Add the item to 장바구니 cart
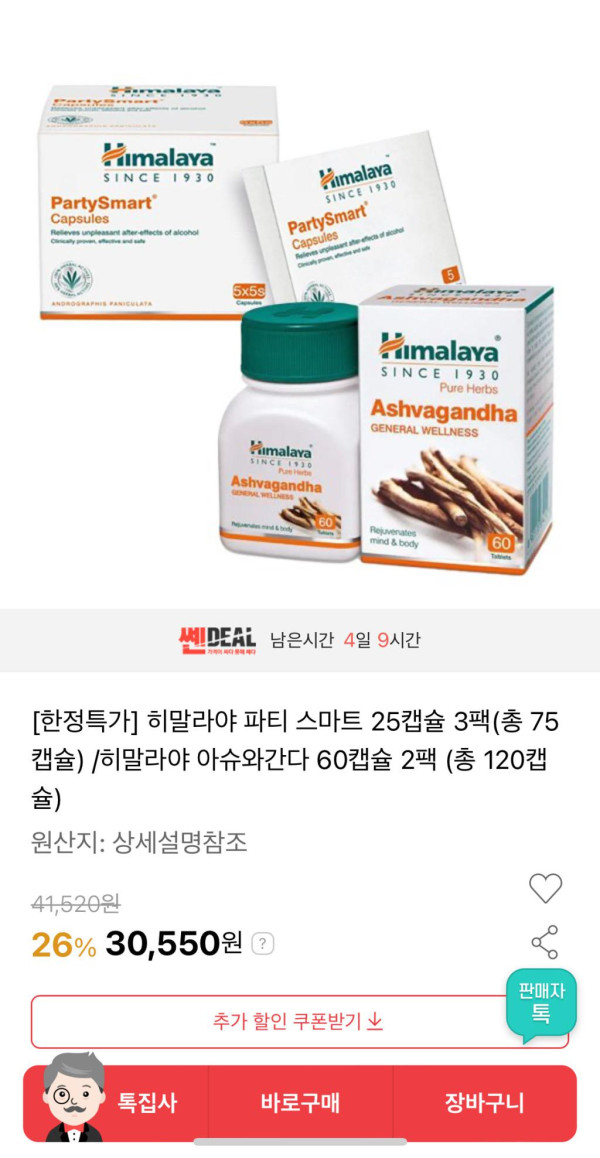The height and width of the screenshot is (1158, 600). pyautogui.click(x=484, y=1103)
